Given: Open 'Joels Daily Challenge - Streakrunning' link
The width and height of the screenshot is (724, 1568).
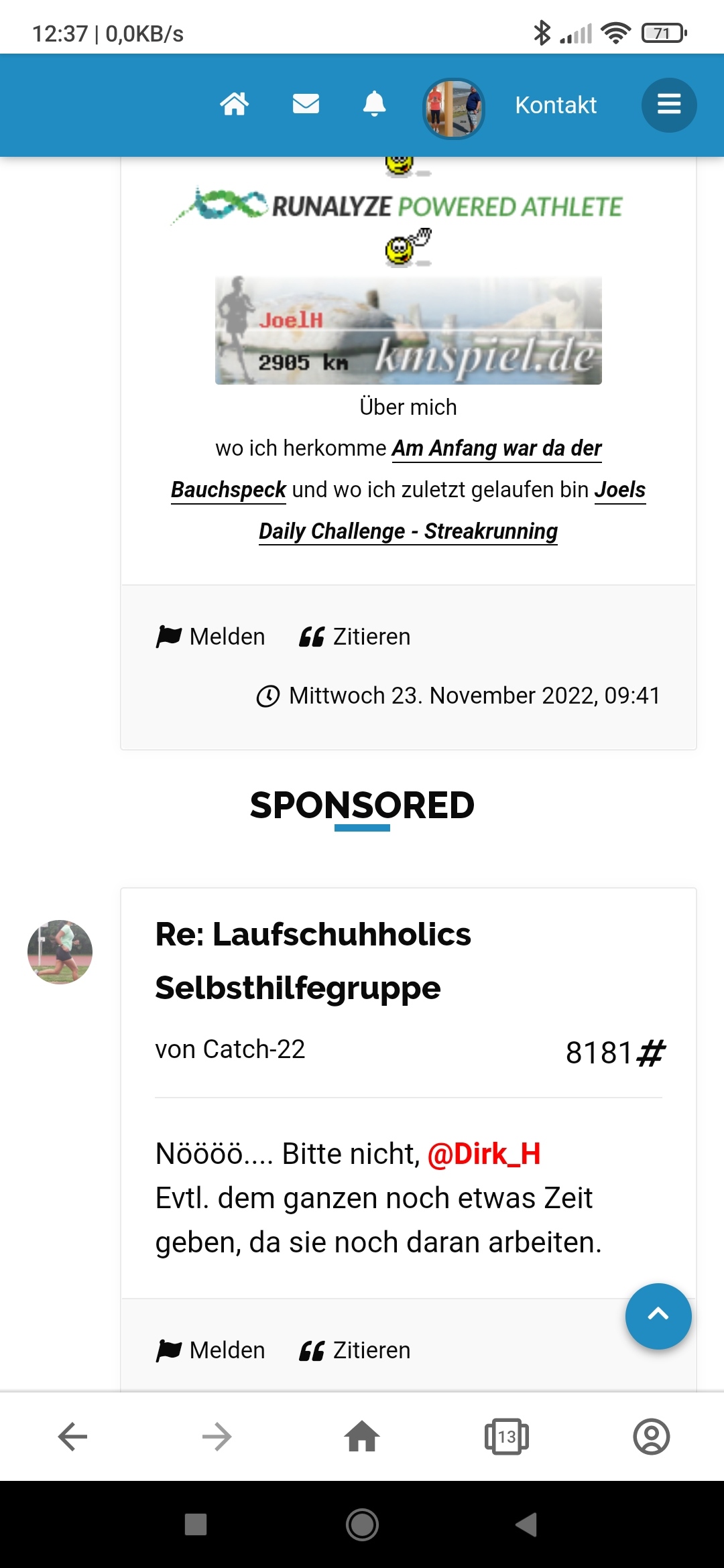Looking at the screenshot, I should (408, 531).
